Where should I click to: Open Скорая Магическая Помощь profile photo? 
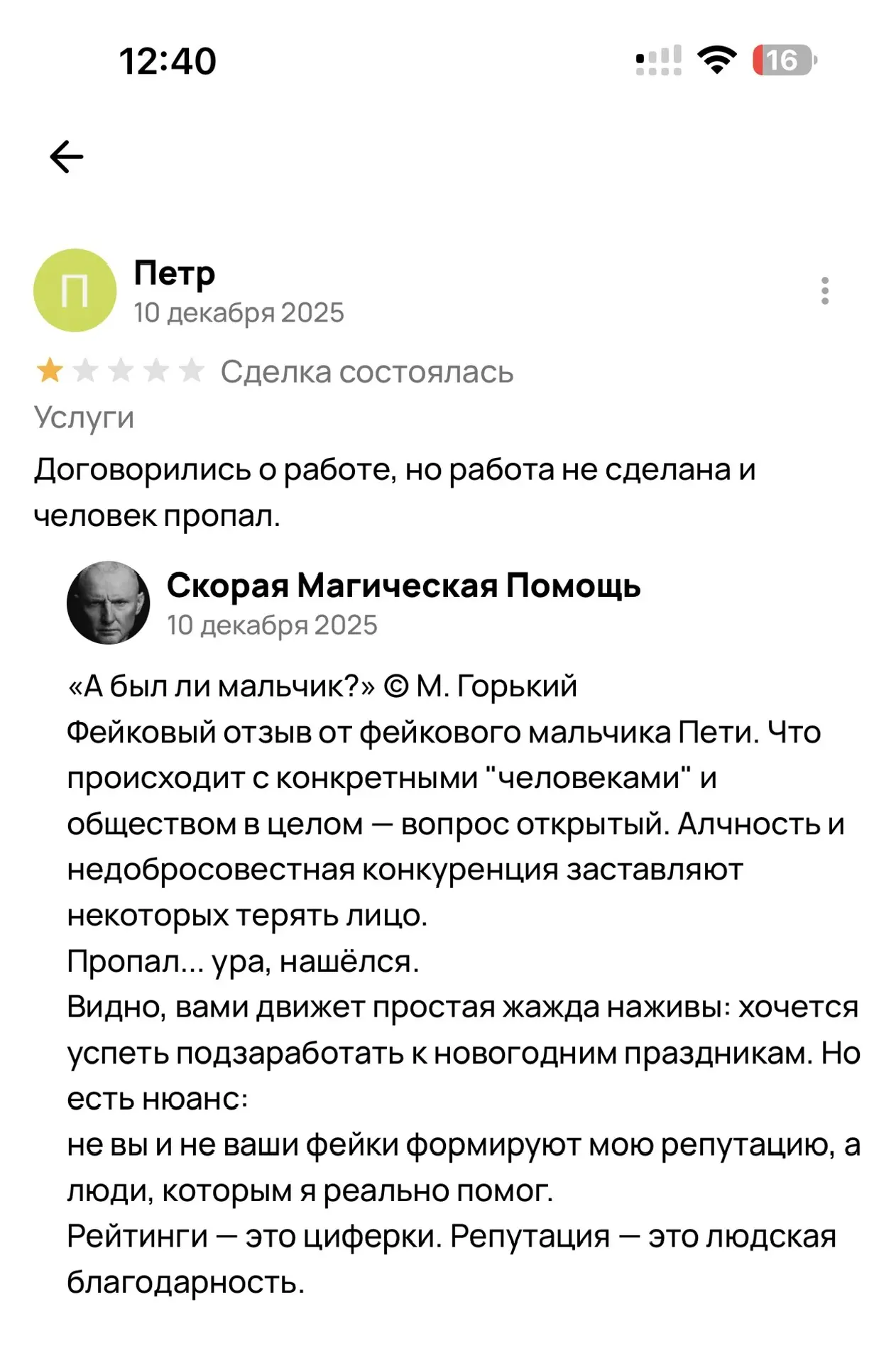tap(109, 603)
